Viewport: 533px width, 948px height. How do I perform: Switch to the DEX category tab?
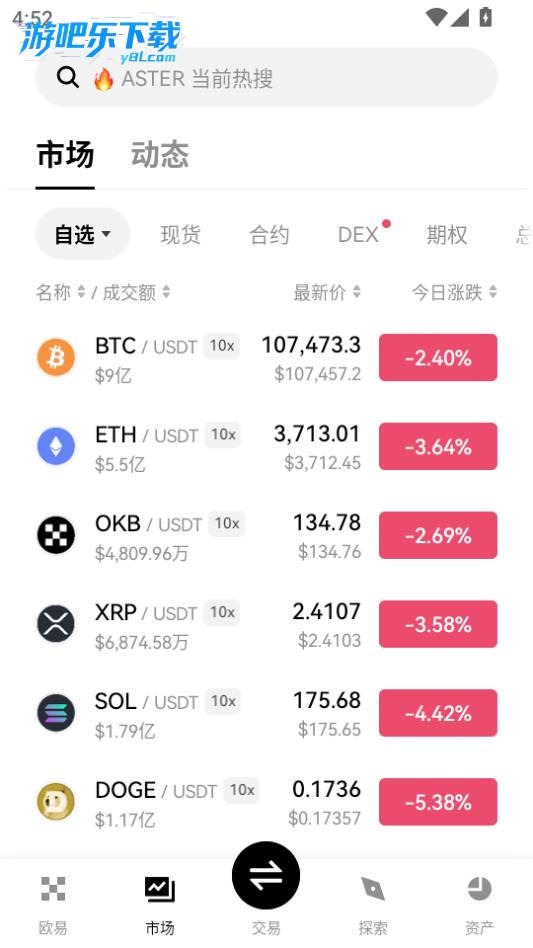(358, 235)
